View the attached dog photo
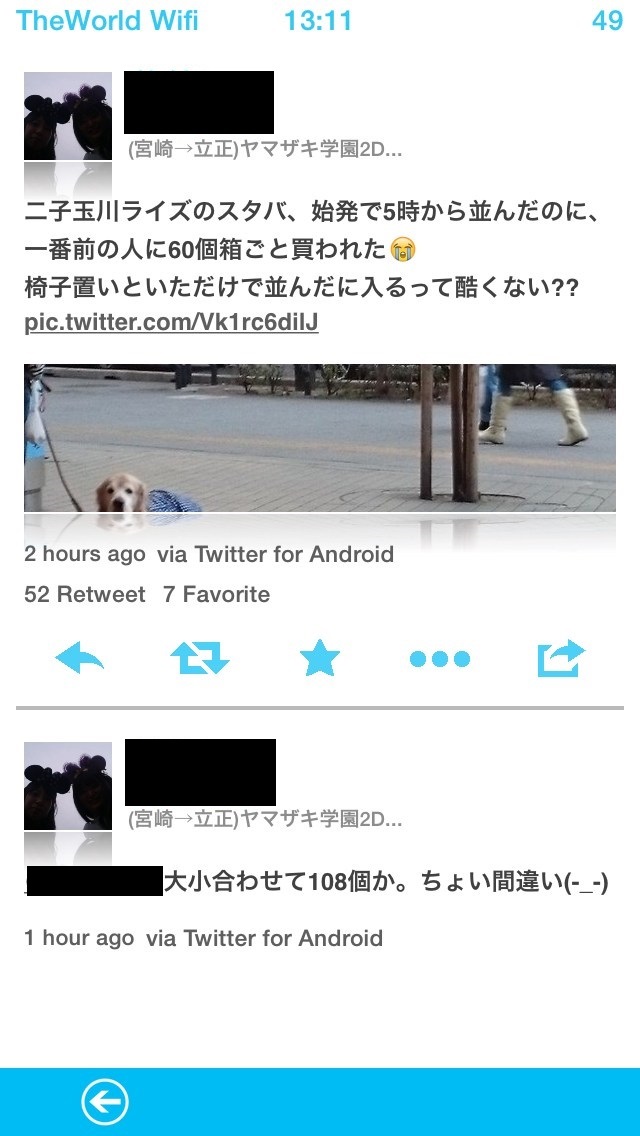 320,438
